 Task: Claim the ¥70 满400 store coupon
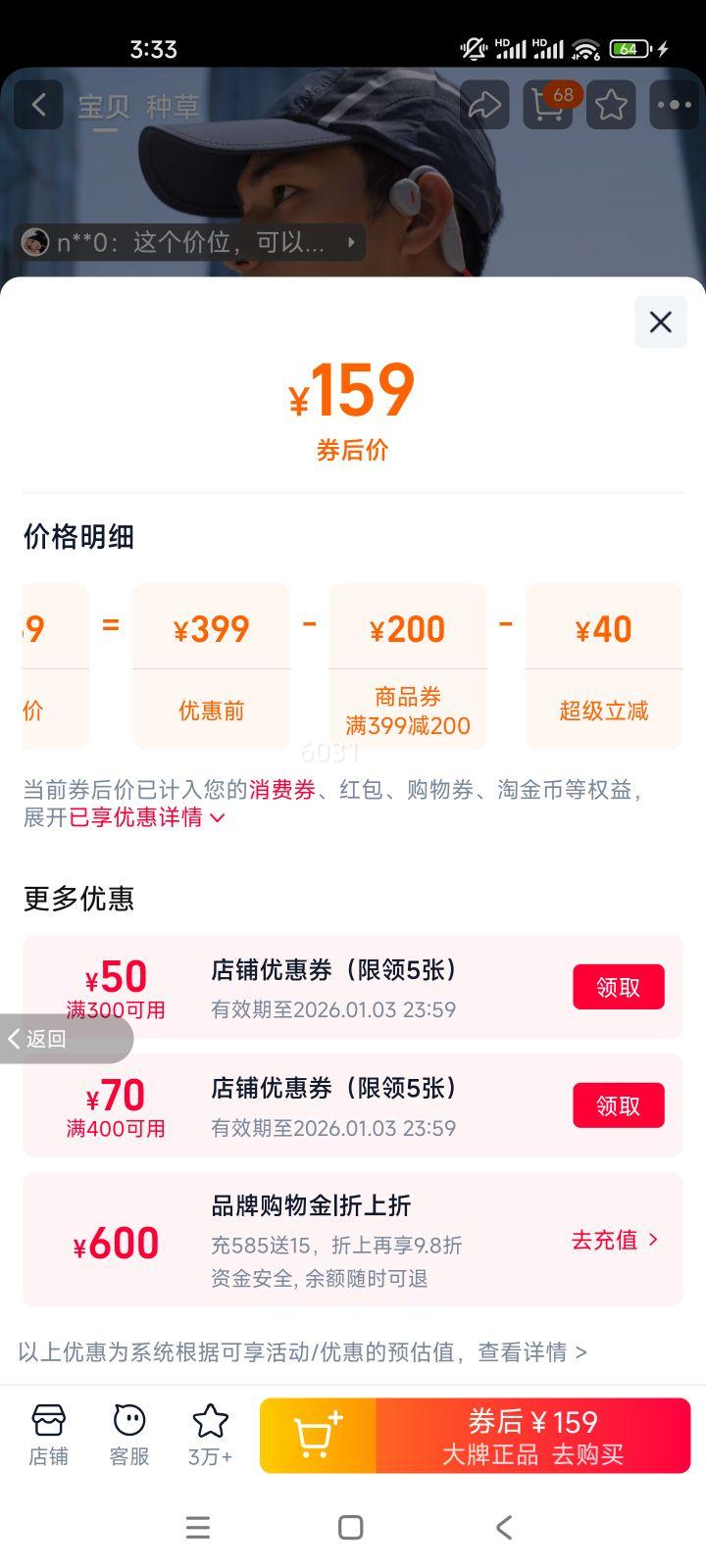[x=618, y=1104]
